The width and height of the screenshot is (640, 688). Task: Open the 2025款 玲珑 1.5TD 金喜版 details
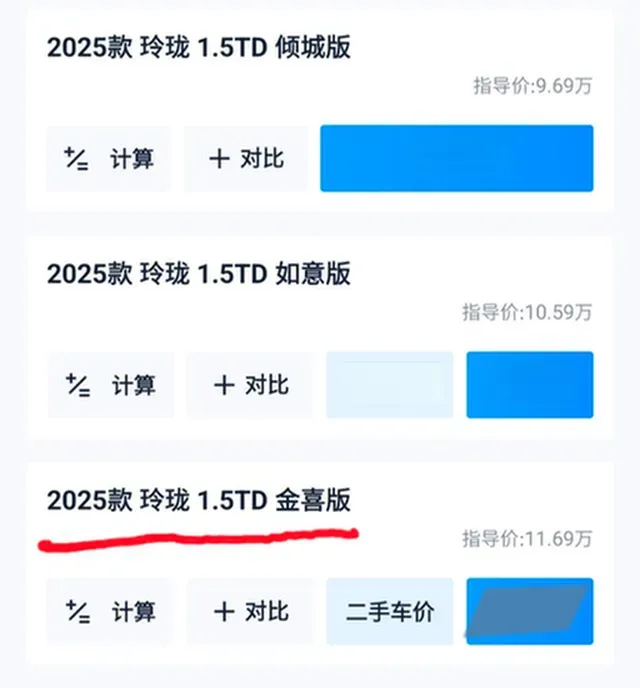(198, 500)
